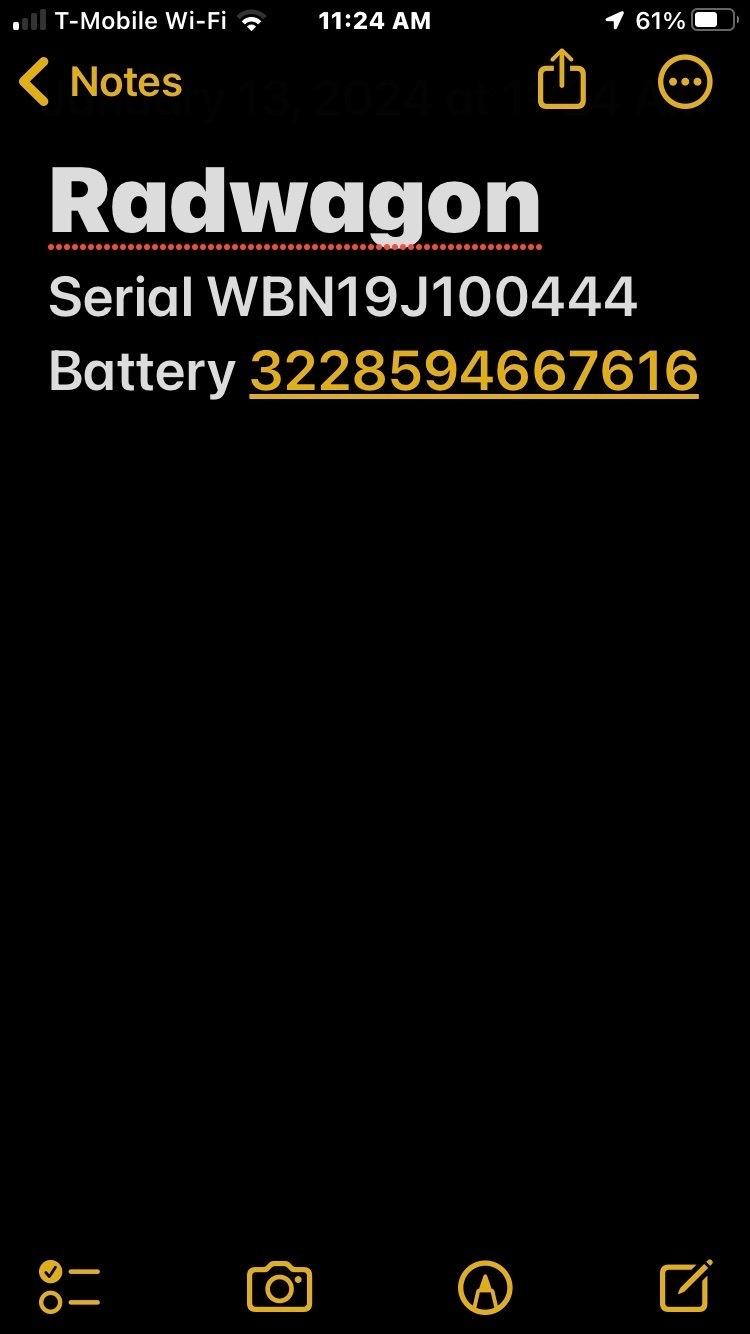Go back to Notes list
Screen dimensions: 750x1334
[x=100, y=82]
